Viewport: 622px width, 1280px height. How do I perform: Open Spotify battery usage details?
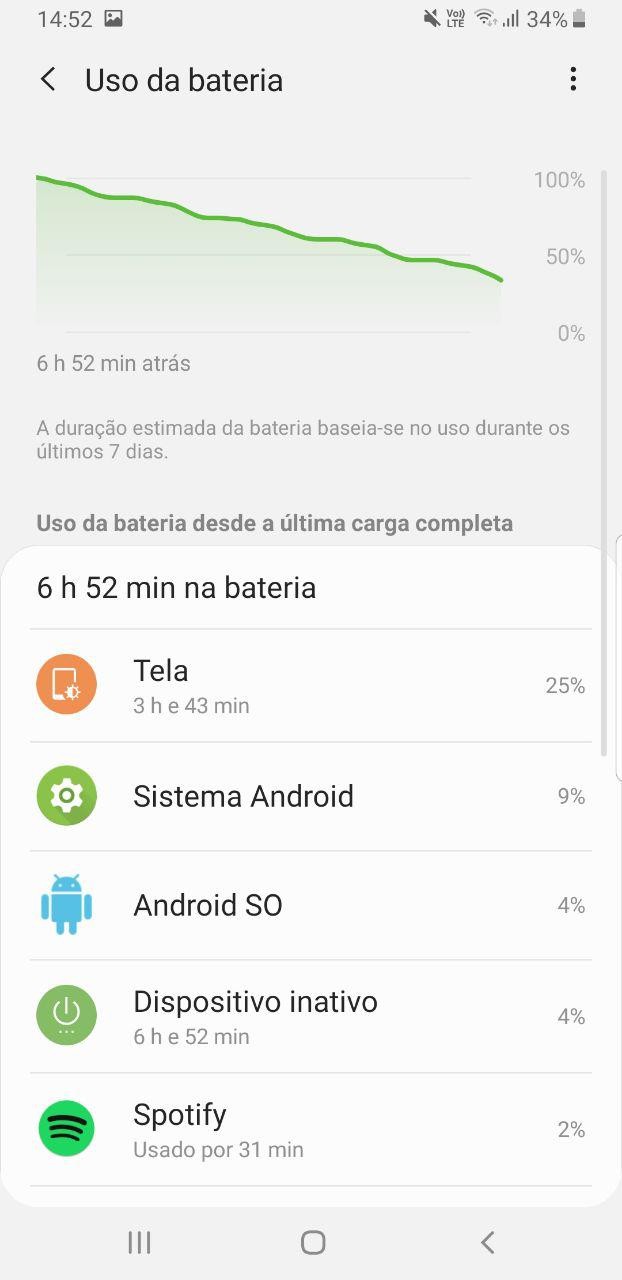pos(310,1130)
